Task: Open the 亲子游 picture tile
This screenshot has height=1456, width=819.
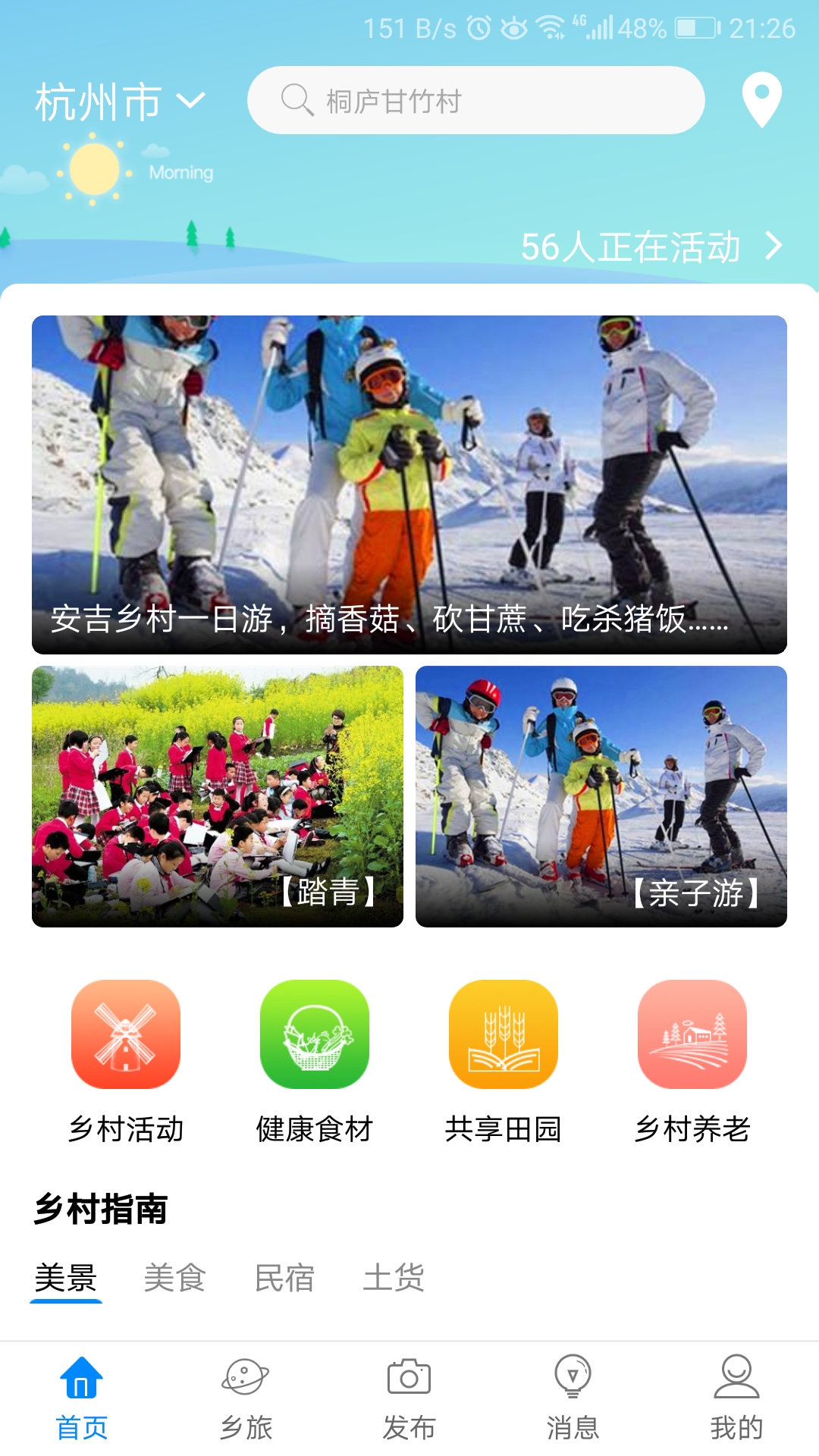Action: (x=601, y=796)
